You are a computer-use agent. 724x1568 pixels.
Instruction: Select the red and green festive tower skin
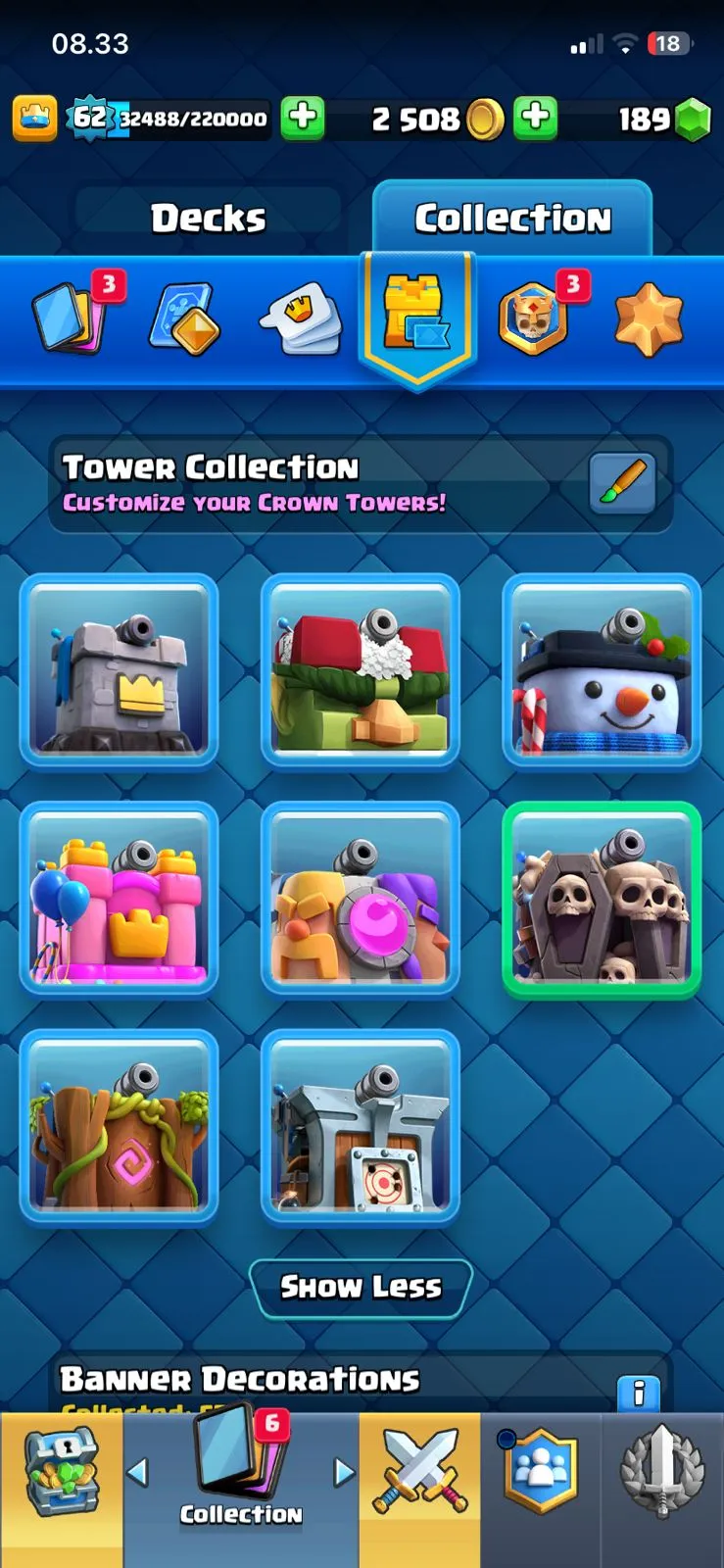(x=361, y=670)
